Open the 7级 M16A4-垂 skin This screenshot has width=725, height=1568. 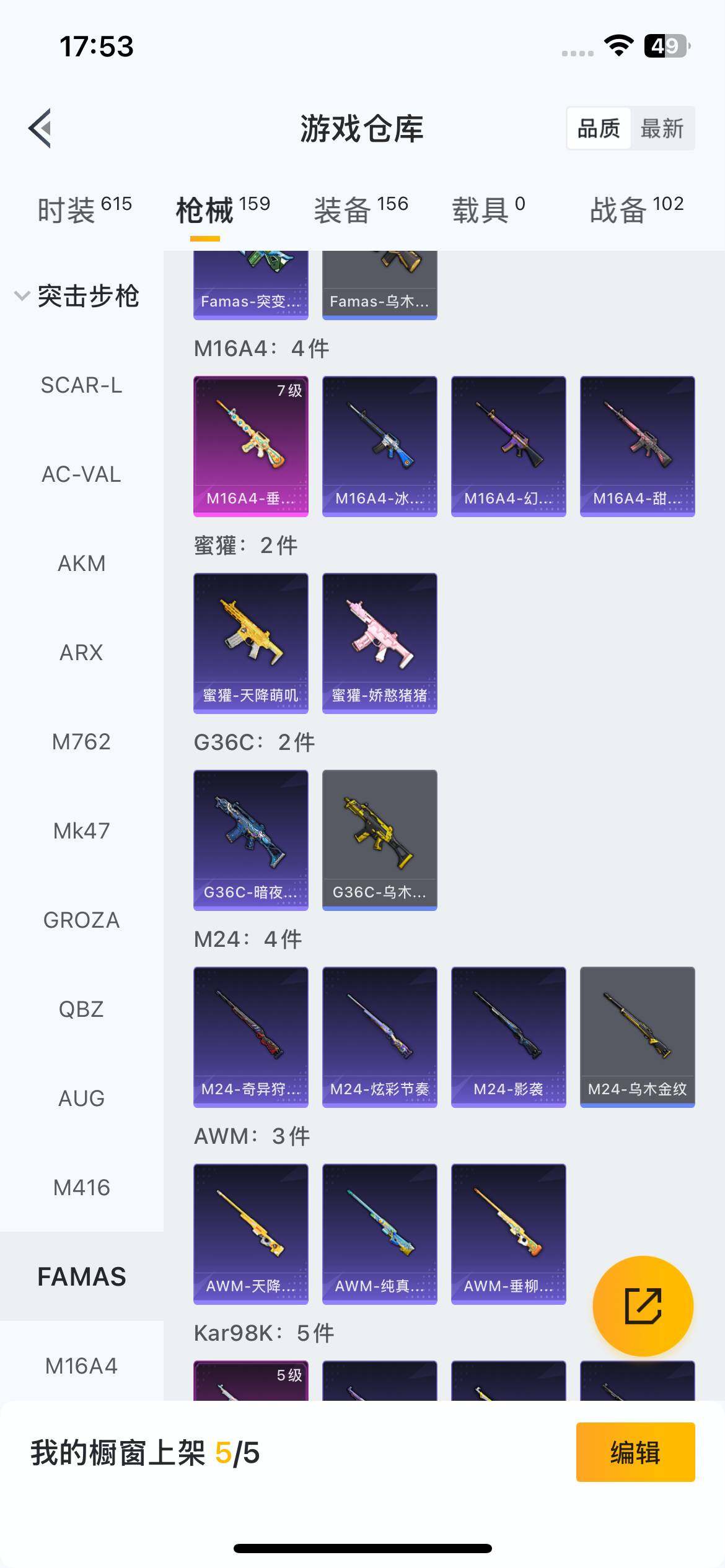pyautogui.click(x=250, y=446)
